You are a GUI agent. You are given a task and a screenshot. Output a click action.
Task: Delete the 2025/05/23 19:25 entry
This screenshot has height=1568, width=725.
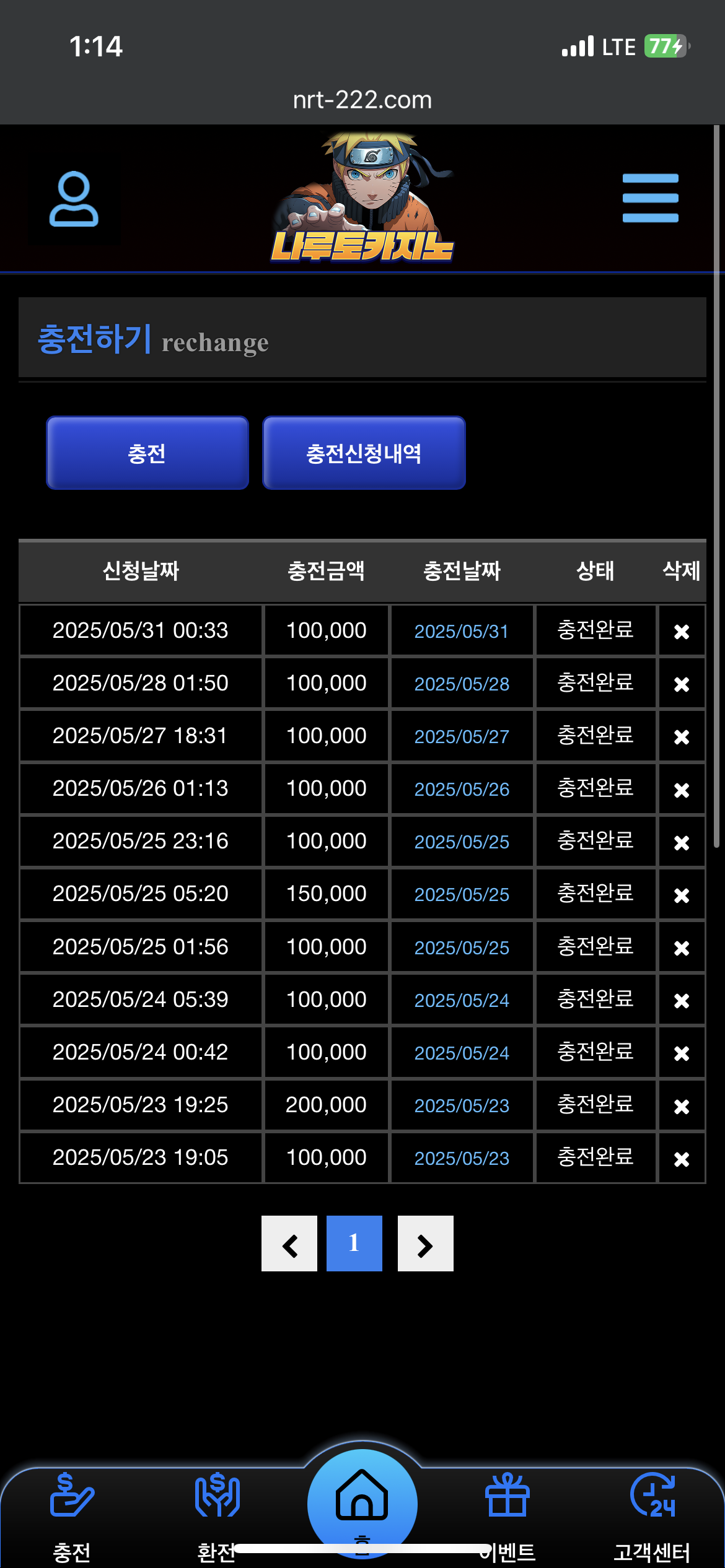click(682, 1106)
